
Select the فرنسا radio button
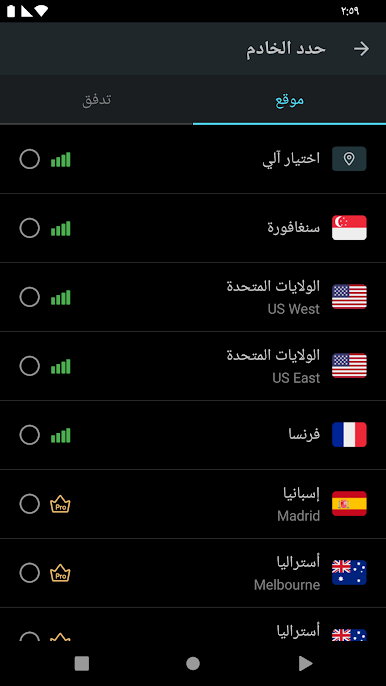pyautogui.click(x=30, y=435)
